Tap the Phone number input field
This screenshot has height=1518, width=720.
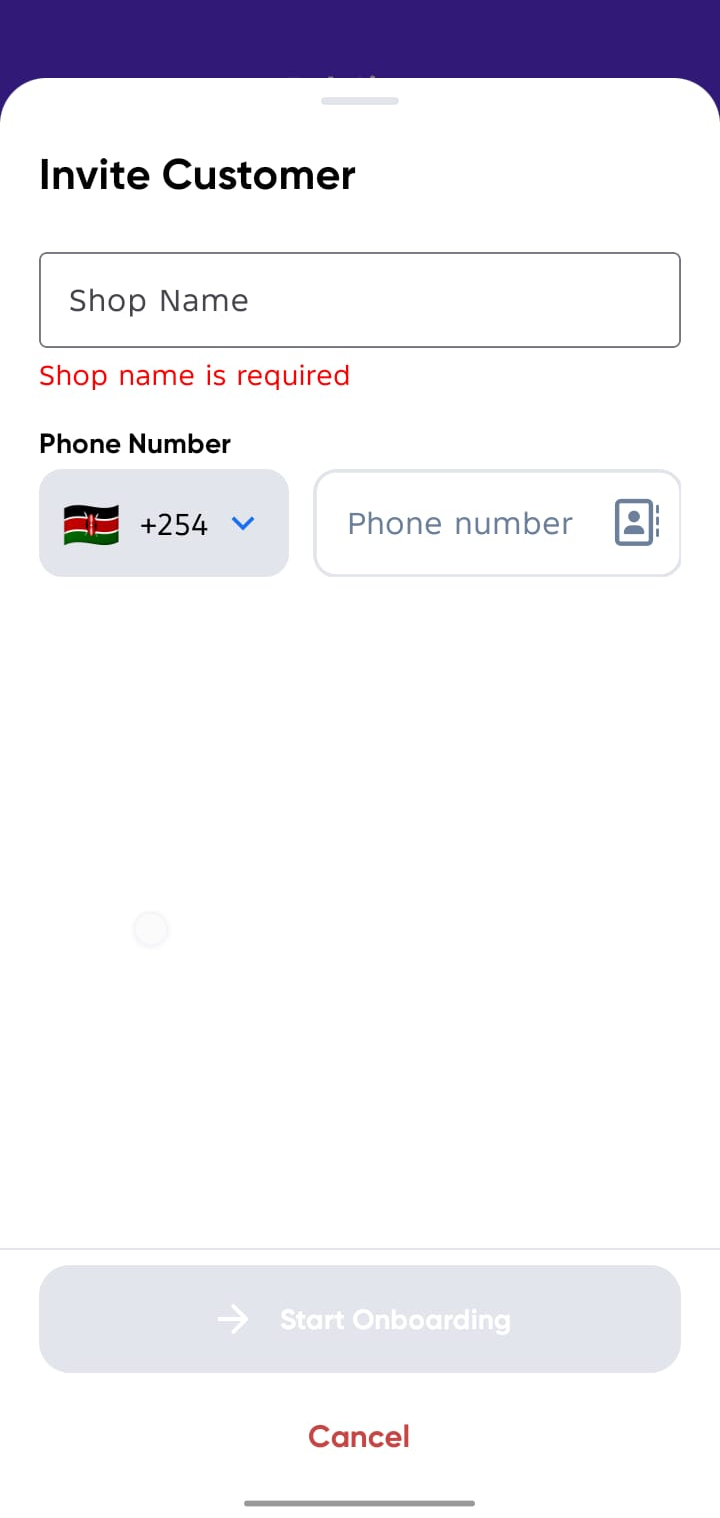coord(460,523)
